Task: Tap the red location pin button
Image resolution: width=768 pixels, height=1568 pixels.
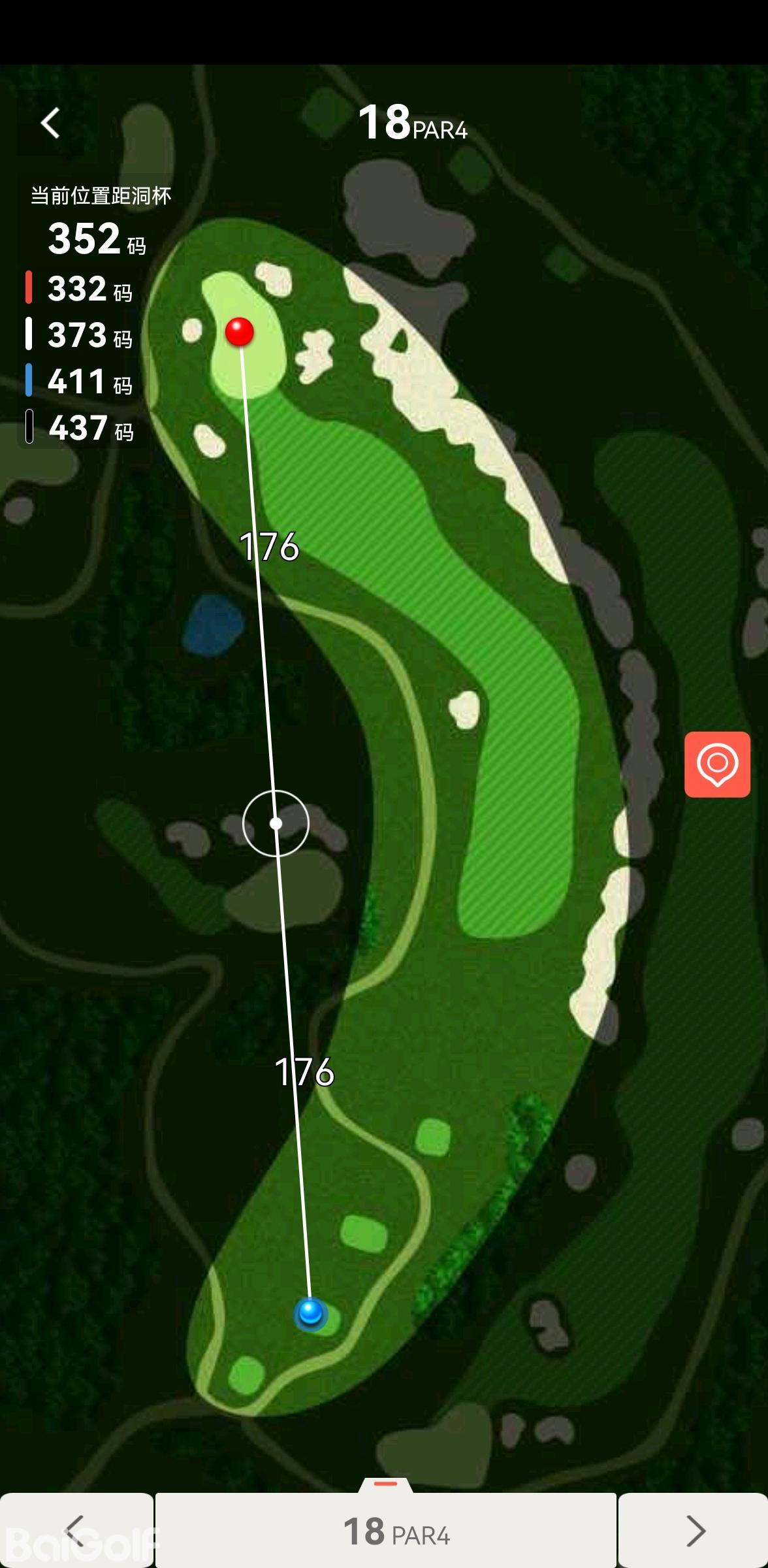Action: [x=717, y=764]
